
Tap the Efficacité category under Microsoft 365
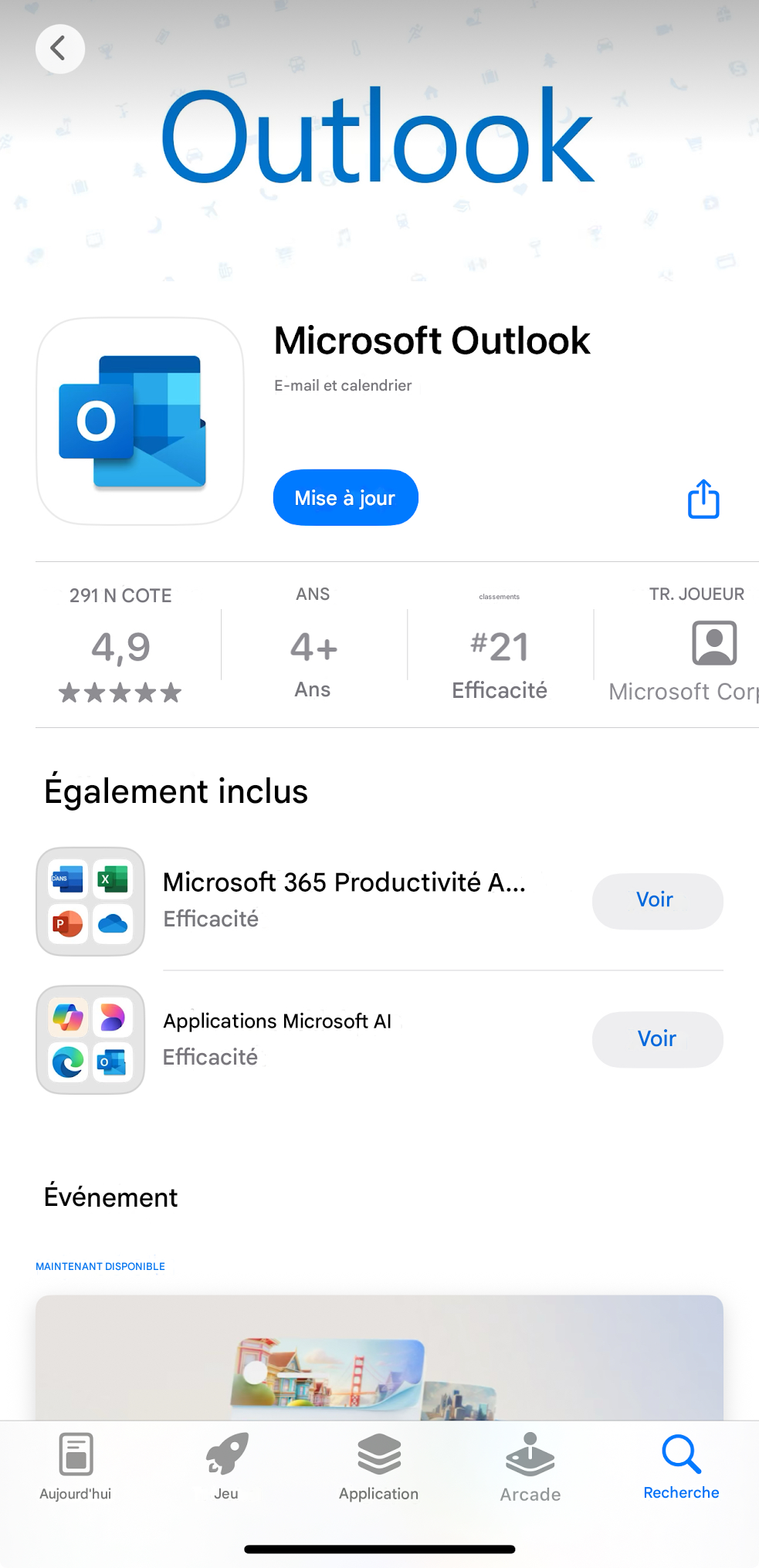(211, 919)
